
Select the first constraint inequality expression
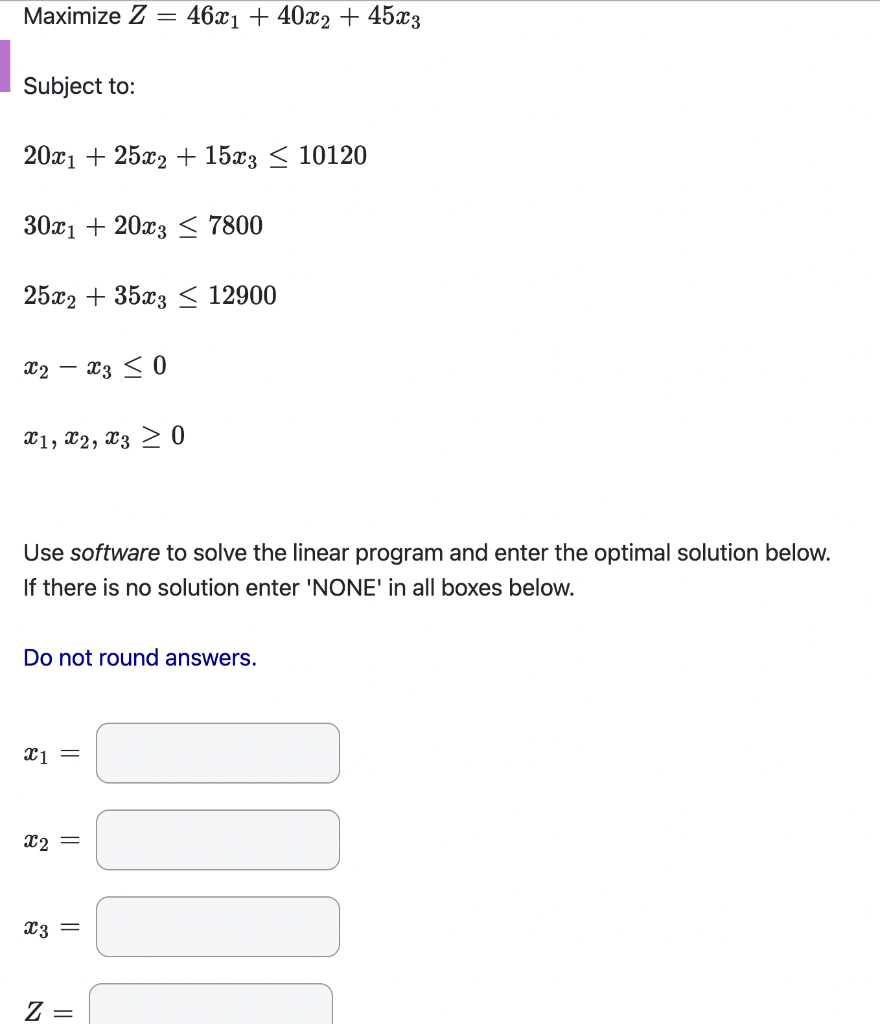195,155
